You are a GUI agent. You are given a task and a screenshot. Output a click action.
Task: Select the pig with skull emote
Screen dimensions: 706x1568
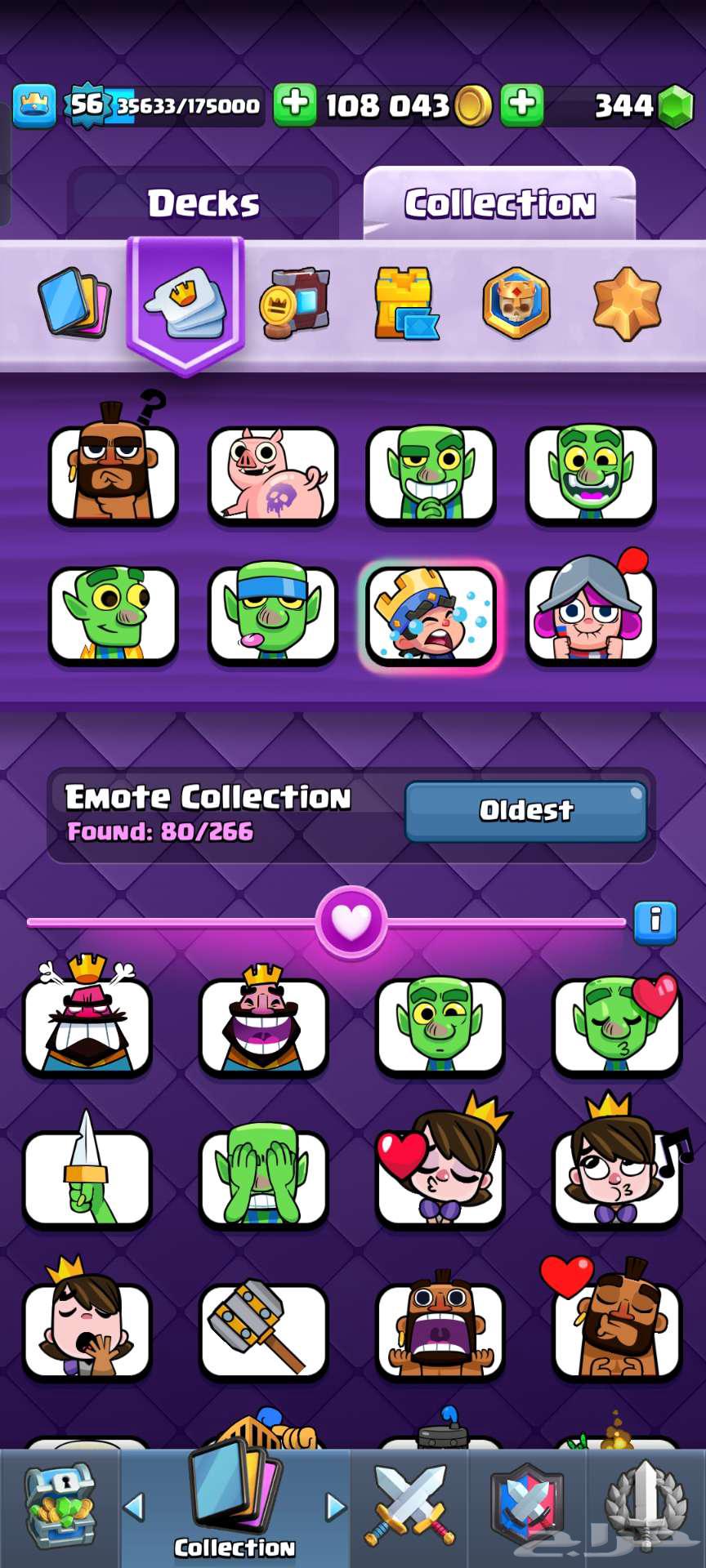coord(272,475)
